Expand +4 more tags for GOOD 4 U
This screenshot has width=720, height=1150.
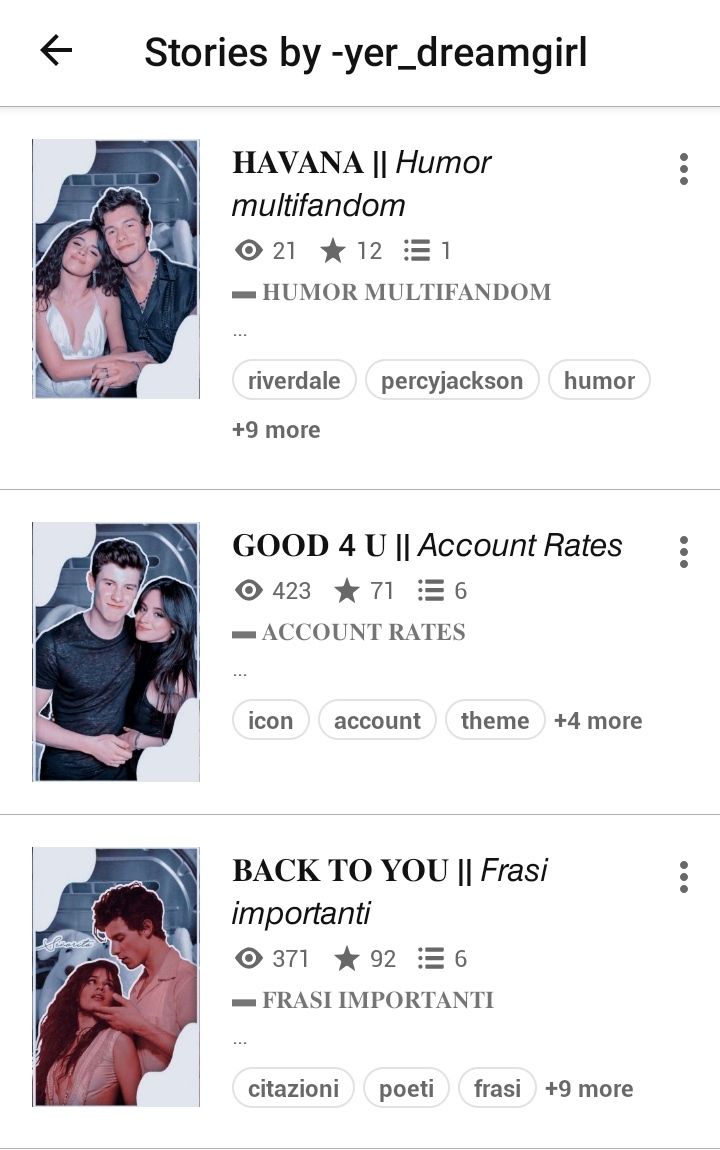tap(598, 721)
